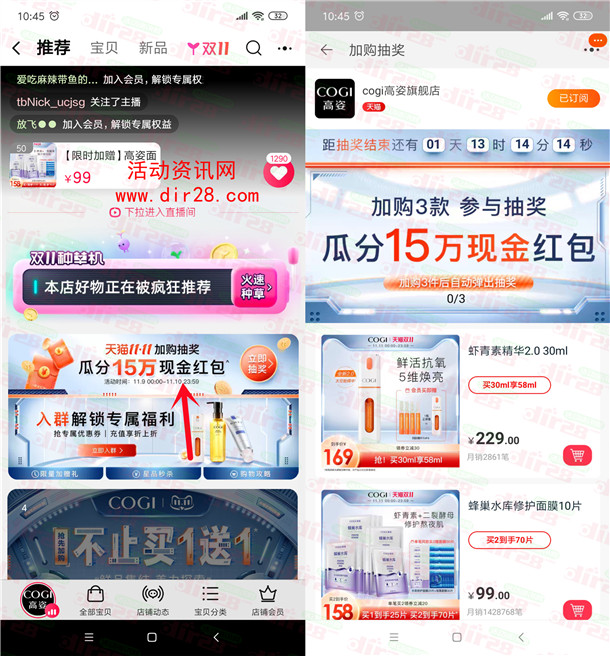Switch to the 新品 tab
The width and height of the screenshot is (610, 656).
153,48
